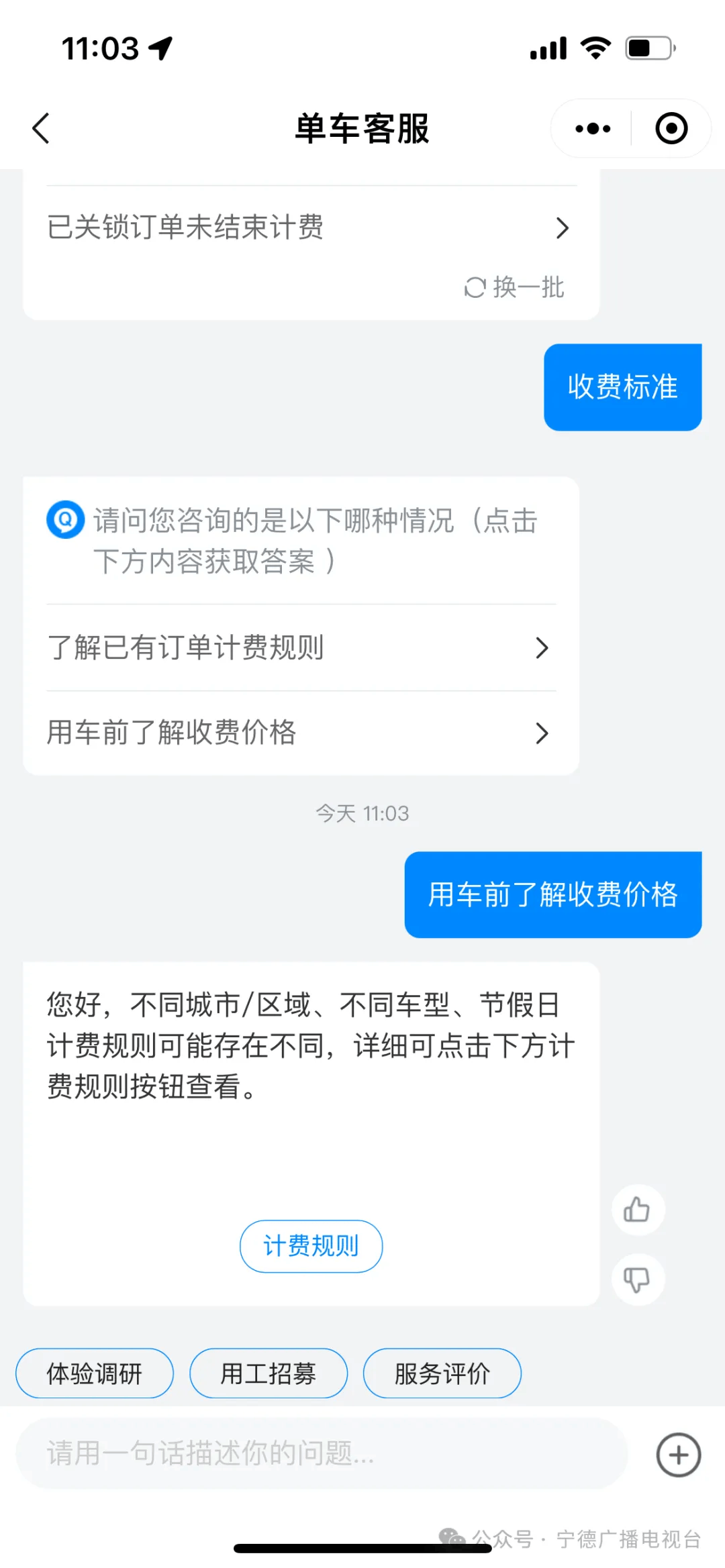Dislike the reply with the thumbs down
Viewport: 725px width, 1568px height.
638,1279
